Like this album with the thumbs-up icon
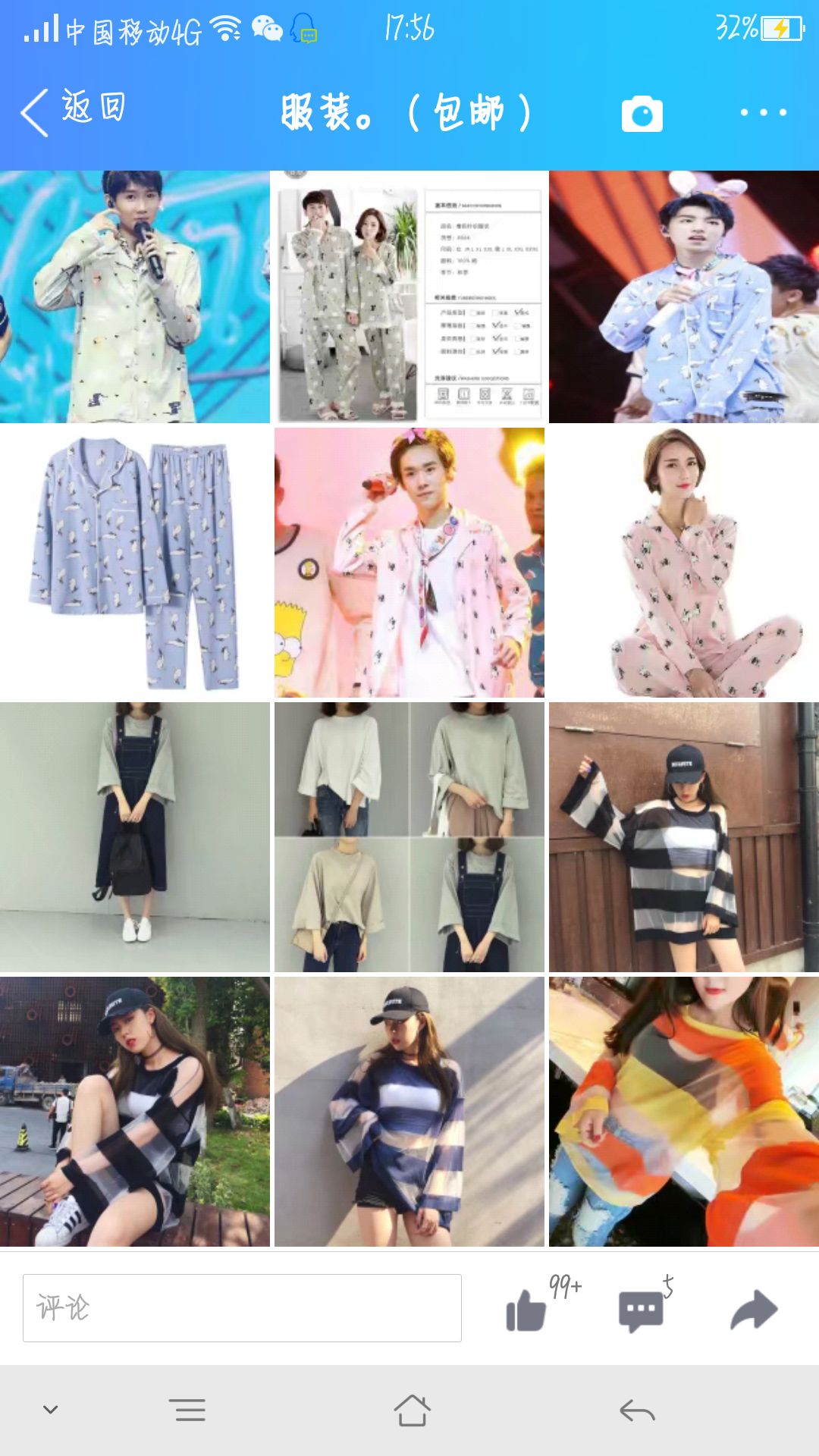The image size is (819, 1456). click(x=526, y=1310)
